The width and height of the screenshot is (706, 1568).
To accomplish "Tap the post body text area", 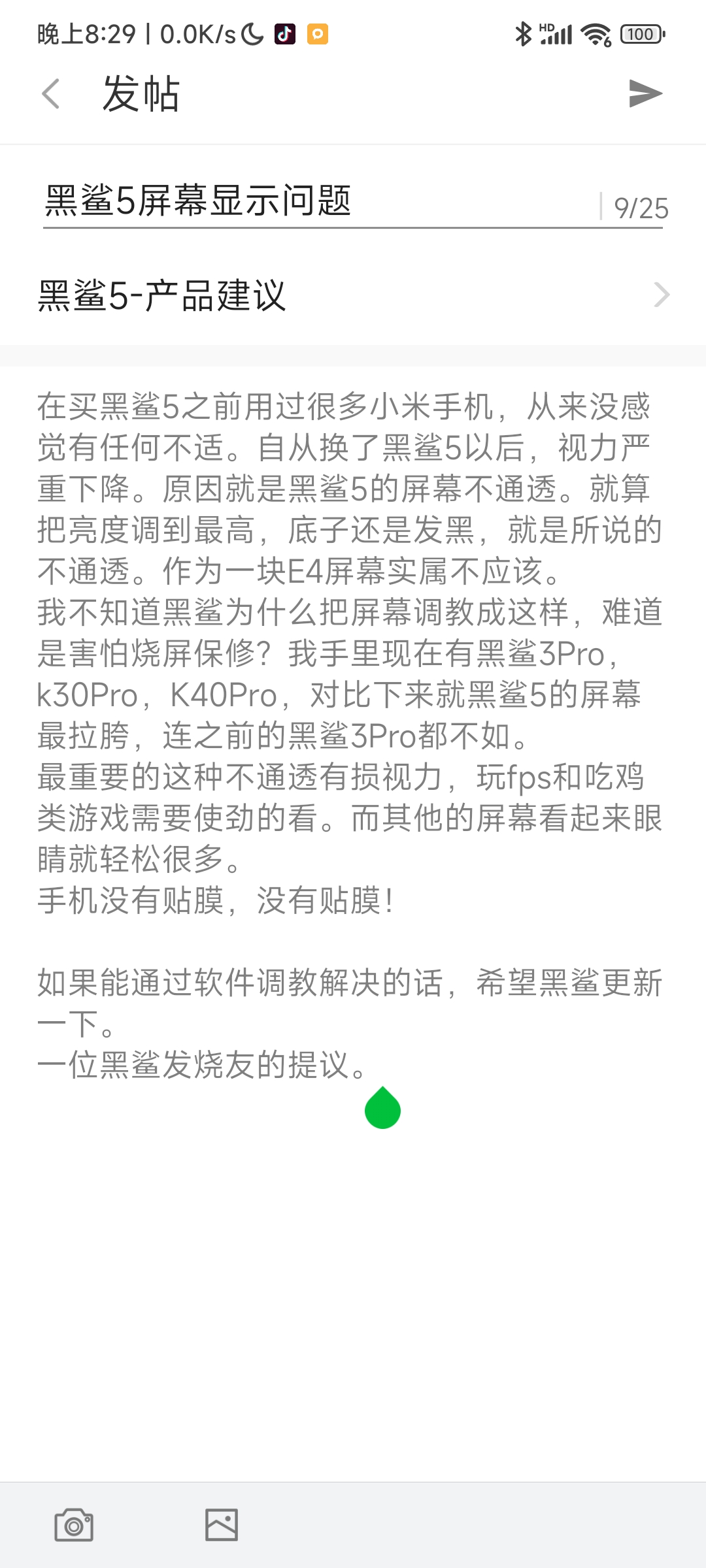I will click(350, 719).
